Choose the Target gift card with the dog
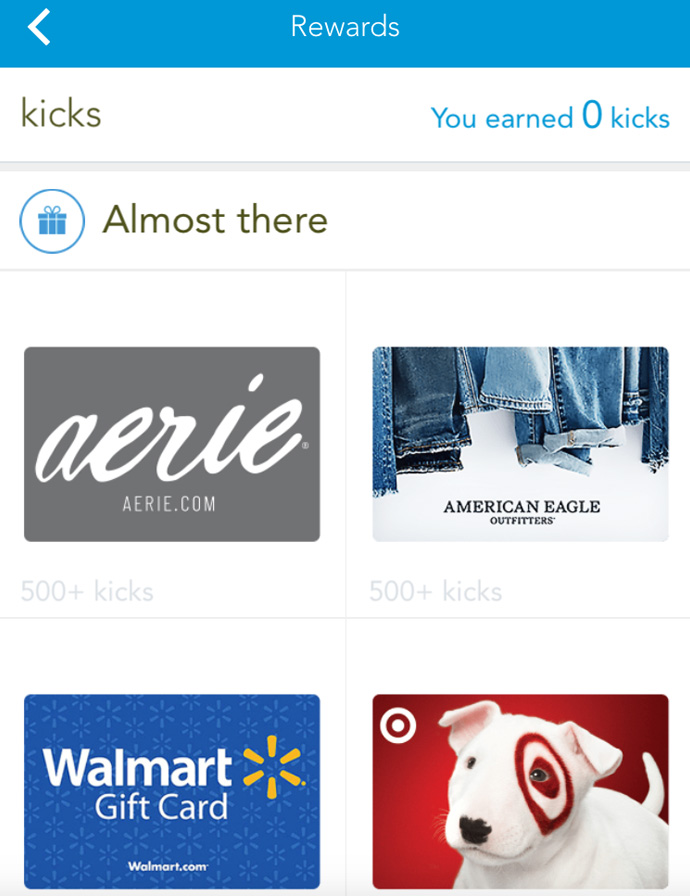This screenshot has height=896, width=690. (x=520, y=790)
